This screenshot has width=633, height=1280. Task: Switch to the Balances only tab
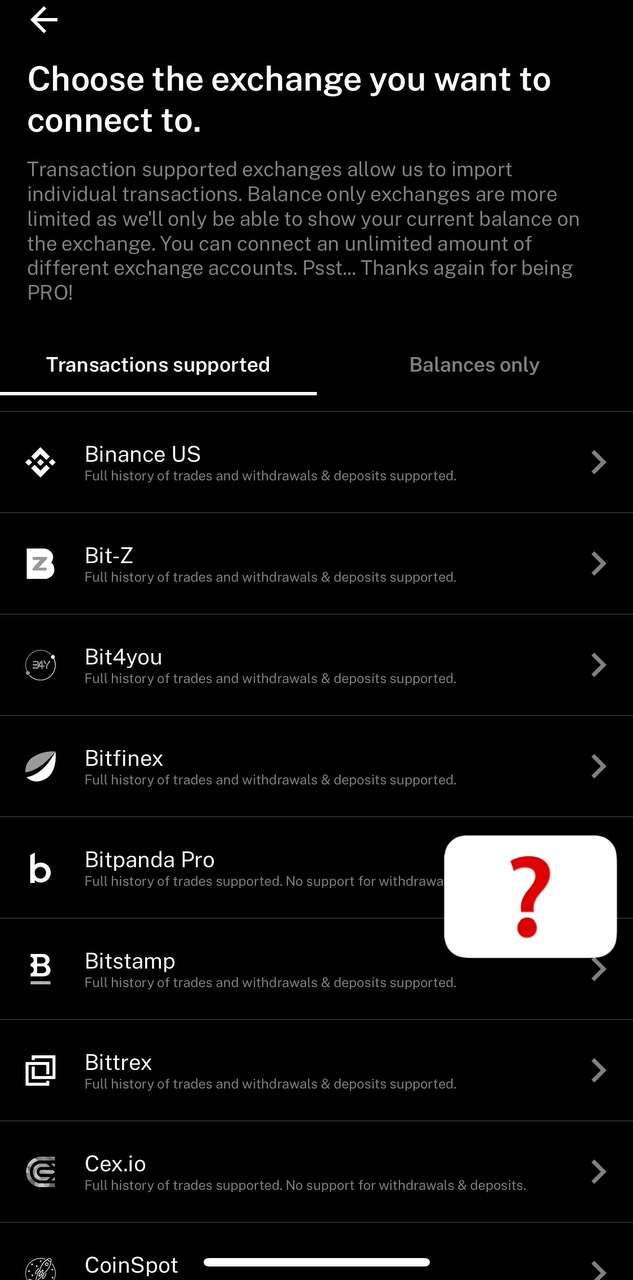click(474, 365)
